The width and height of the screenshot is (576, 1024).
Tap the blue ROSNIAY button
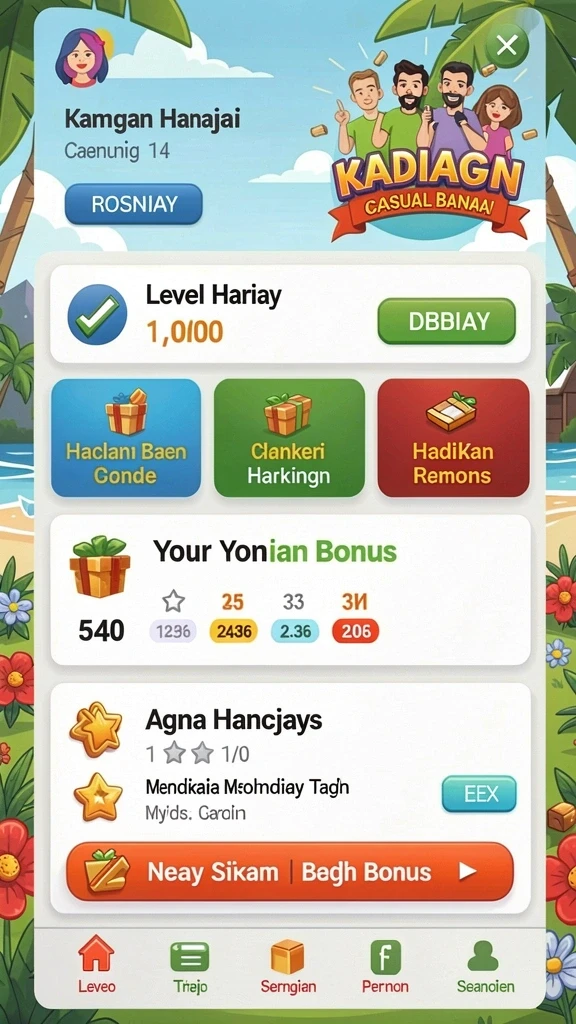pos(133,204)
